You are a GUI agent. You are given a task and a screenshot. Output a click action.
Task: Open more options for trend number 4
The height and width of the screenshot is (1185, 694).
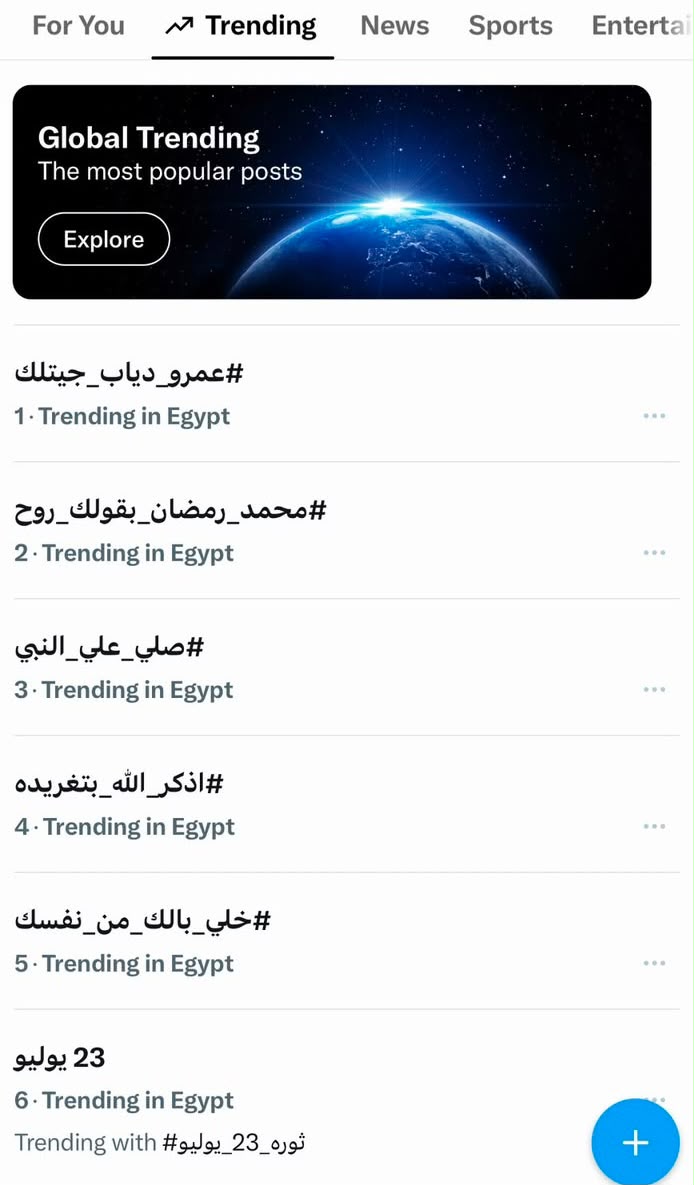(x=654, y=826)
